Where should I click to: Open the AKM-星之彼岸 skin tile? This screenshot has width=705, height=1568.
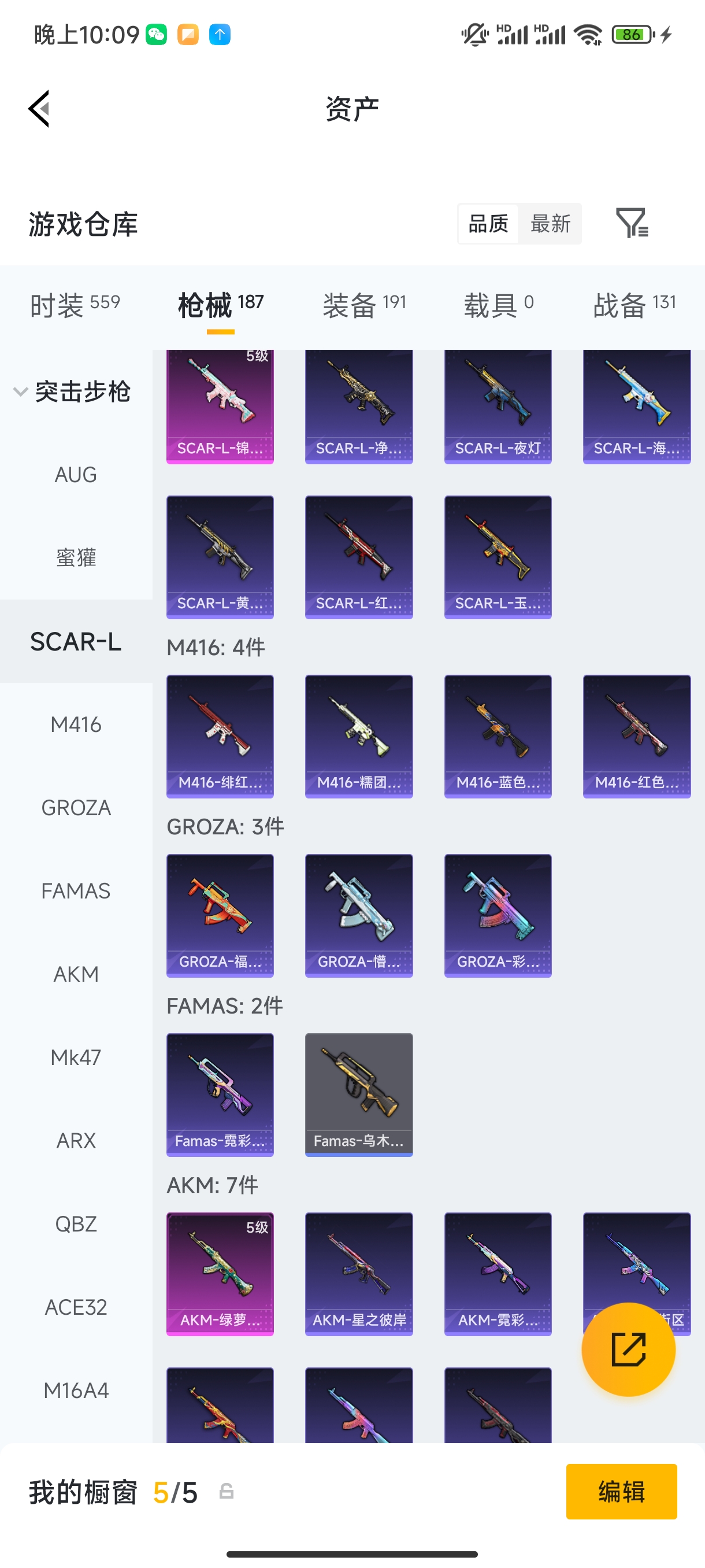point(358,1273)
